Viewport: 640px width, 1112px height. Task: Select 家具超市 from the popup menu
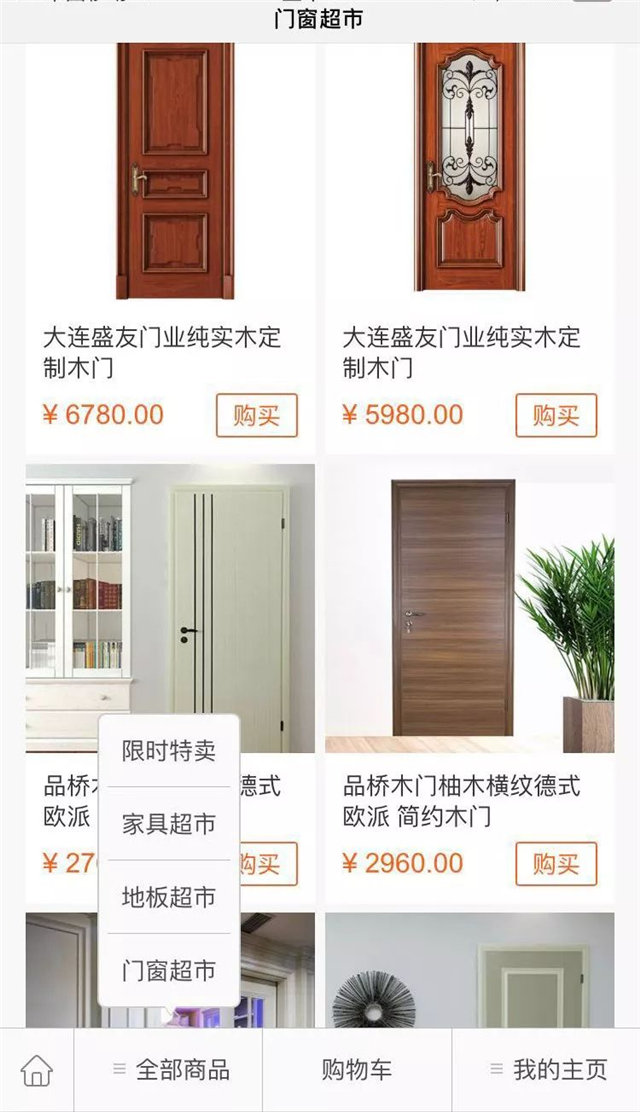pos(169,824)
